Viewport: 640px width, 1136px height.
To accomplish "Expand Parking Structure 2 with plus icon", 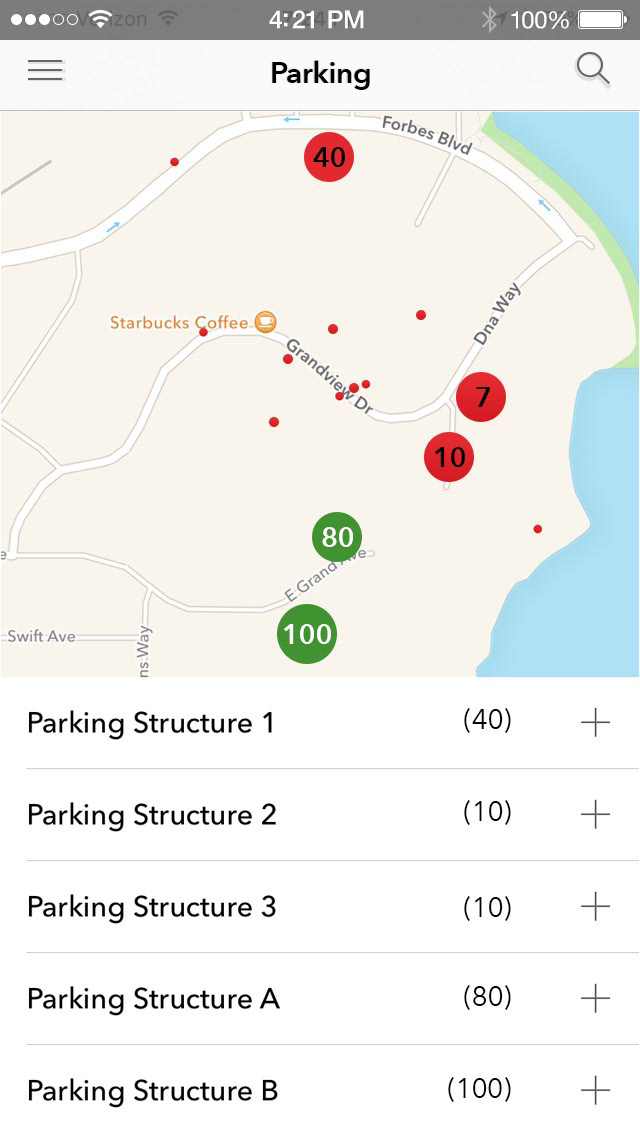I will coord(595,814).
